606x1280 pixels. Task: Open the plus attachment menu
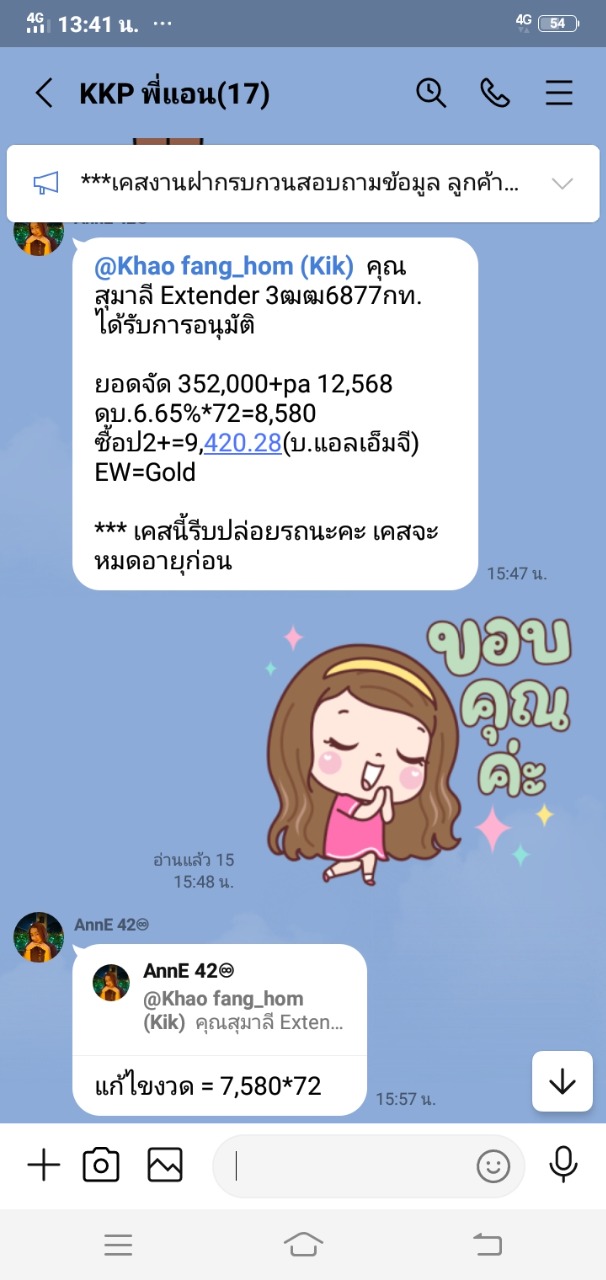point(43,1165)
